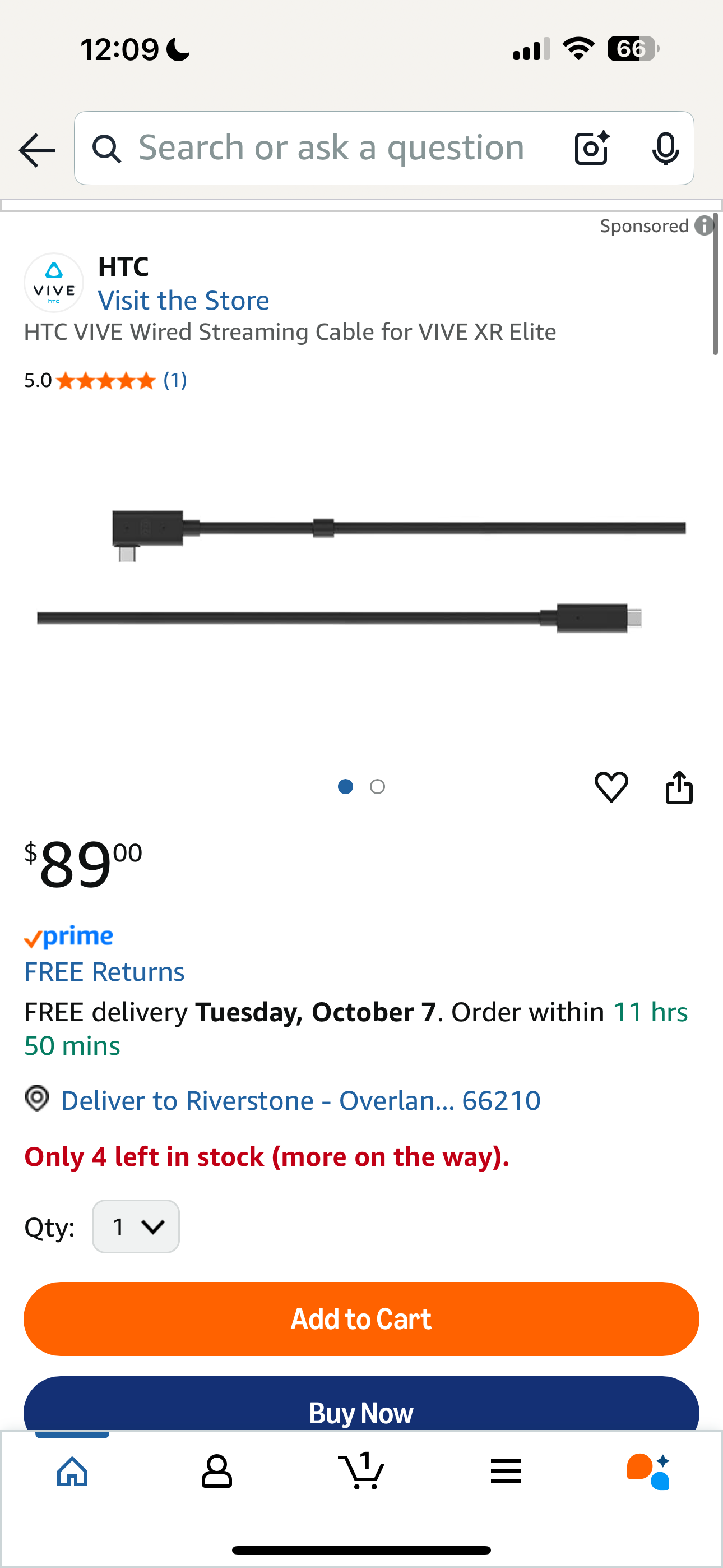
Task: Tap the search or ask a question field
Action: (332, 148)
